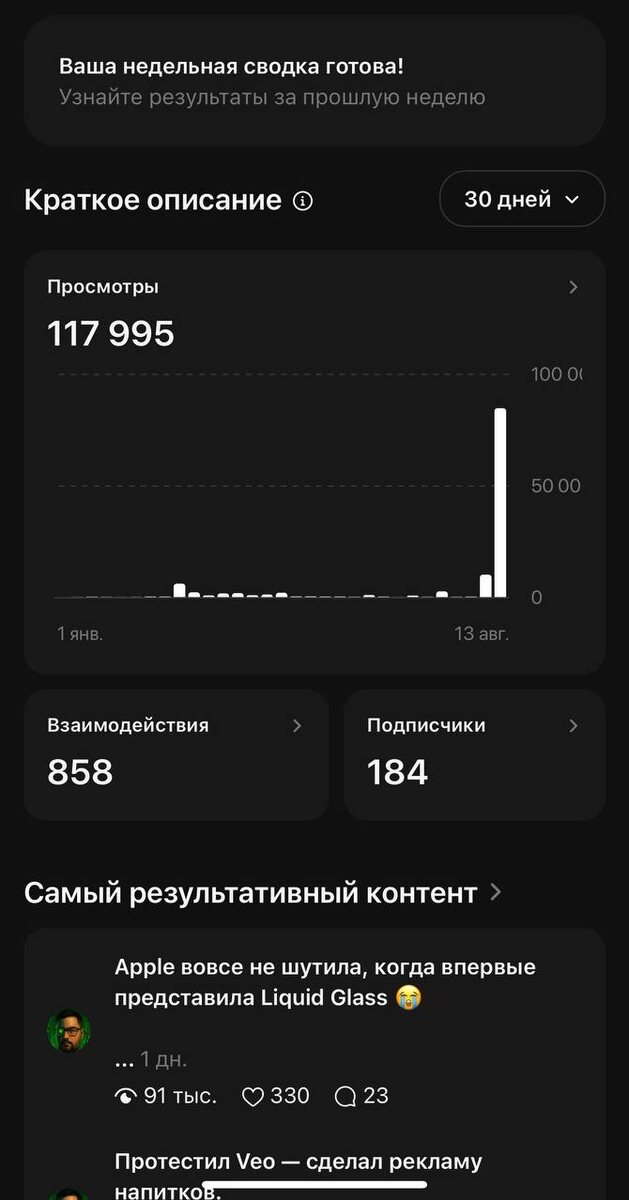Image resolution: width=629 pixels, height=1200 pixels.
Task: Open the weekly summary banner
Action: [314, 82]
